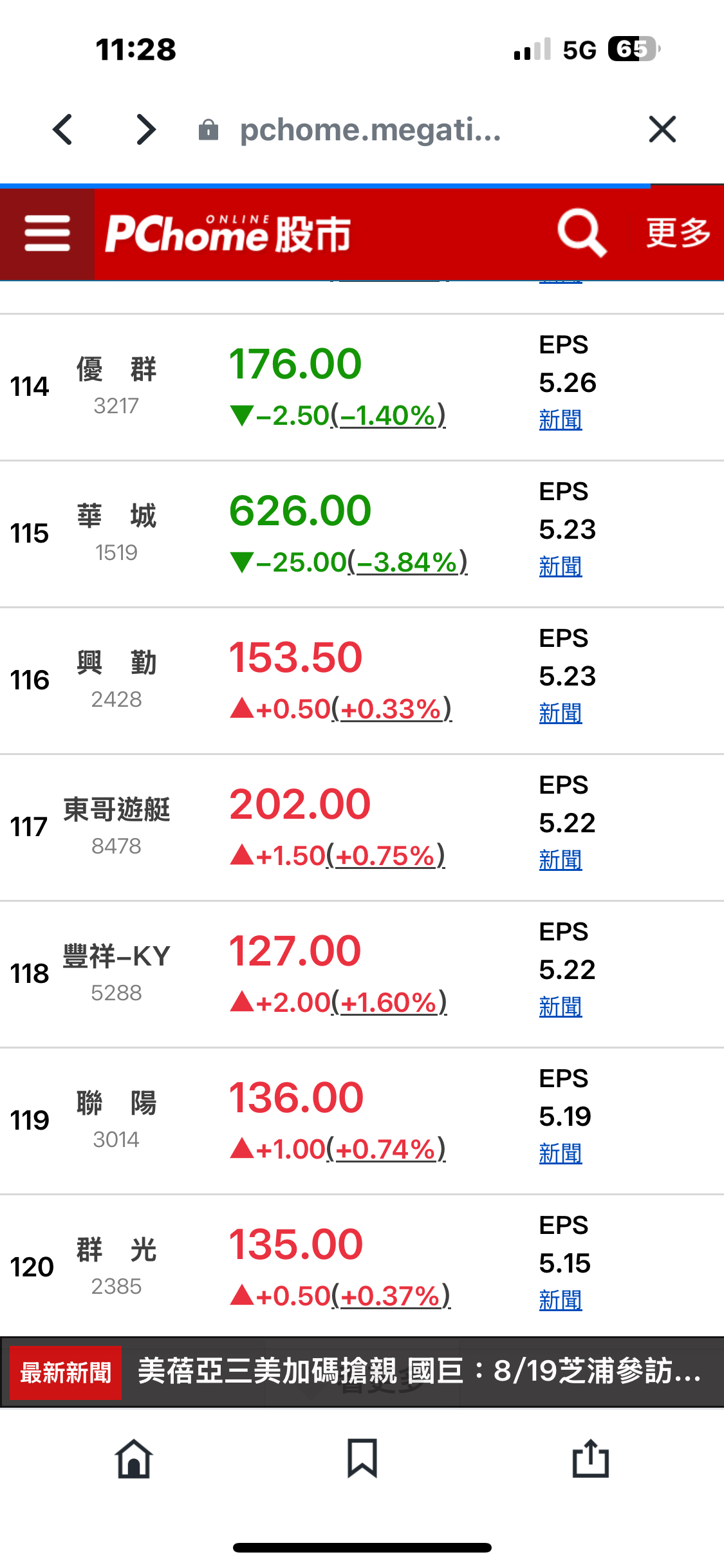This screenshot has height=1568, width=724.
Task: Go back to the previous page
Action: [62, 129]
